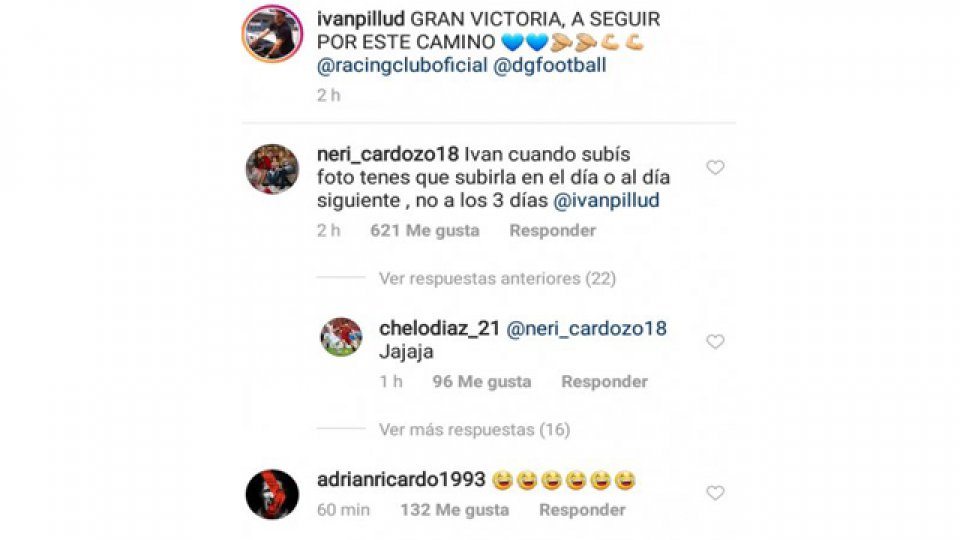Expand Ver respuestas anteriores (22)
The width and height of the screenshot is (960, 540).
497,278
